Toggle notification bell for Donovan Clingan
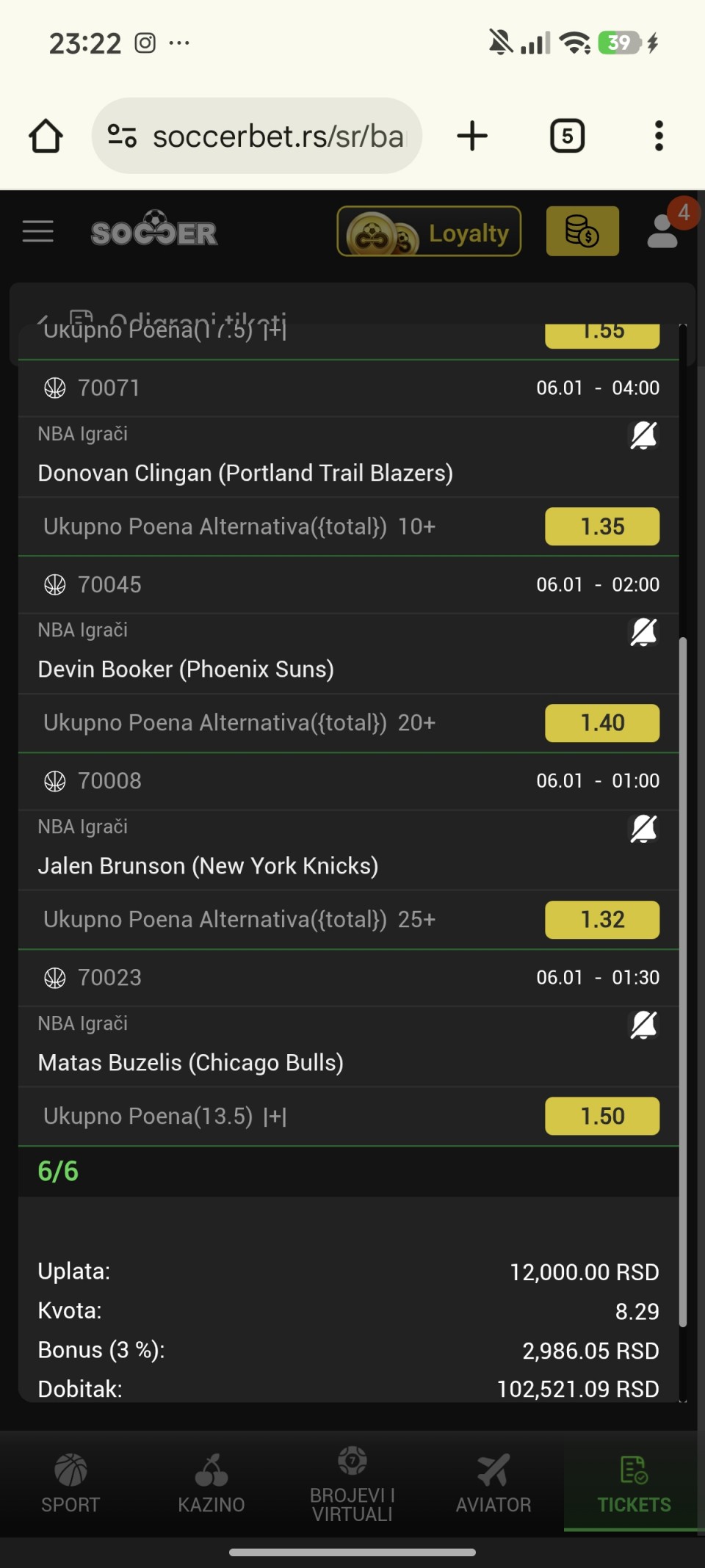This screenshot has width=705, height=1568. [x=643, y=436]
